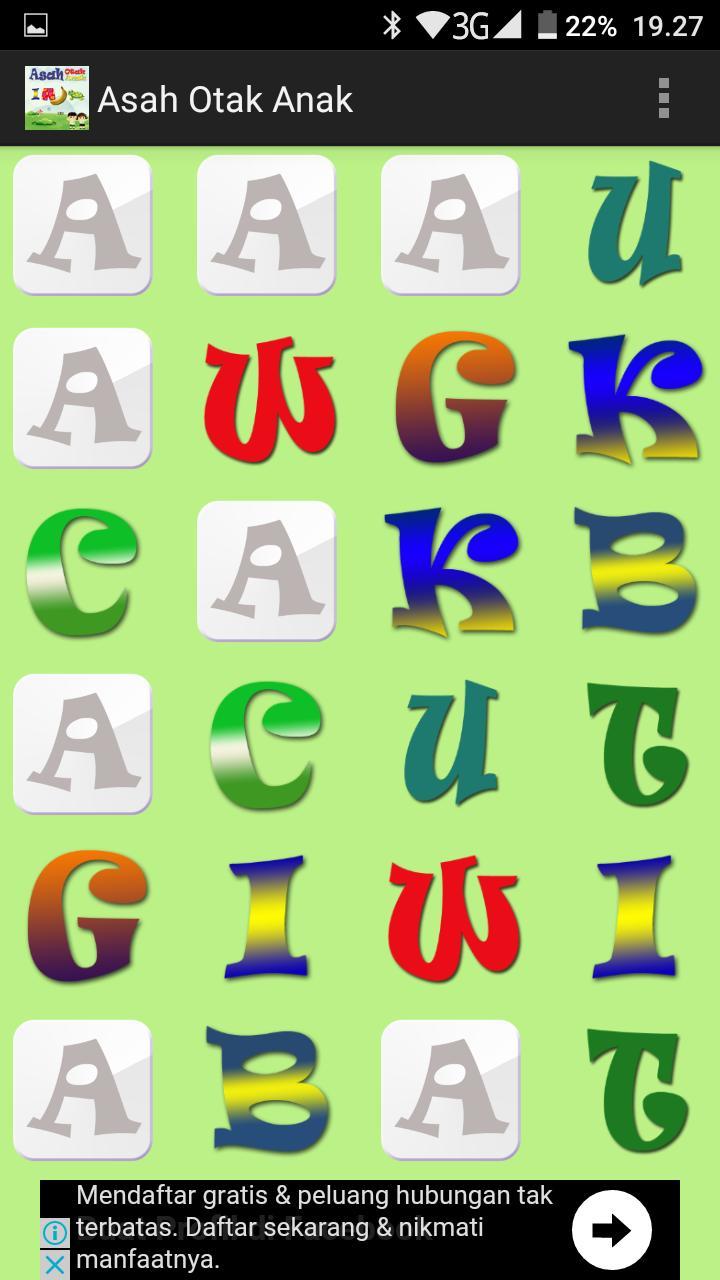
Task: Select the red W letter tile
Action: click(x=265, y=397)
